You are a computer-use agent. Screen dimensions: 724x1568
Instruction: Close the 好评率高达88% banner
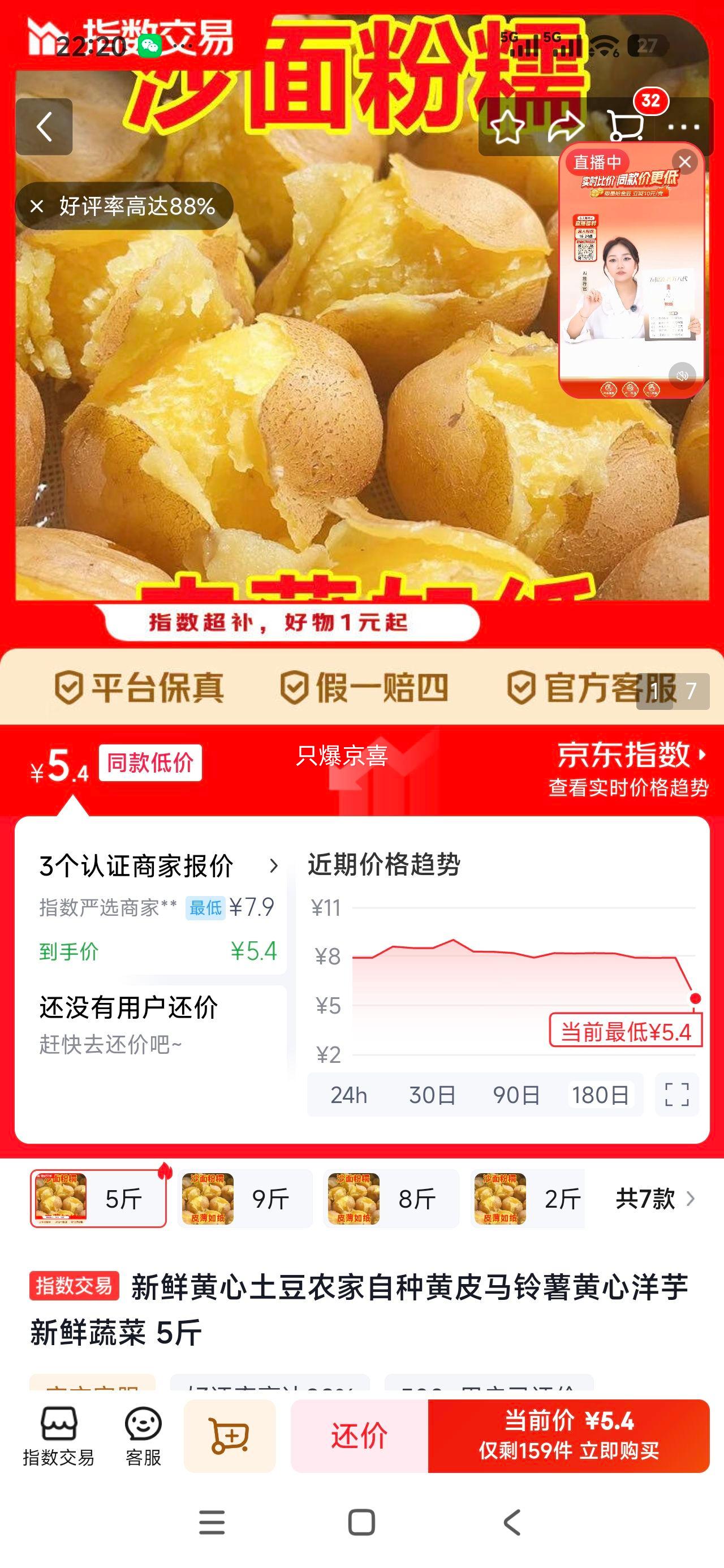(x=38, y=207)
